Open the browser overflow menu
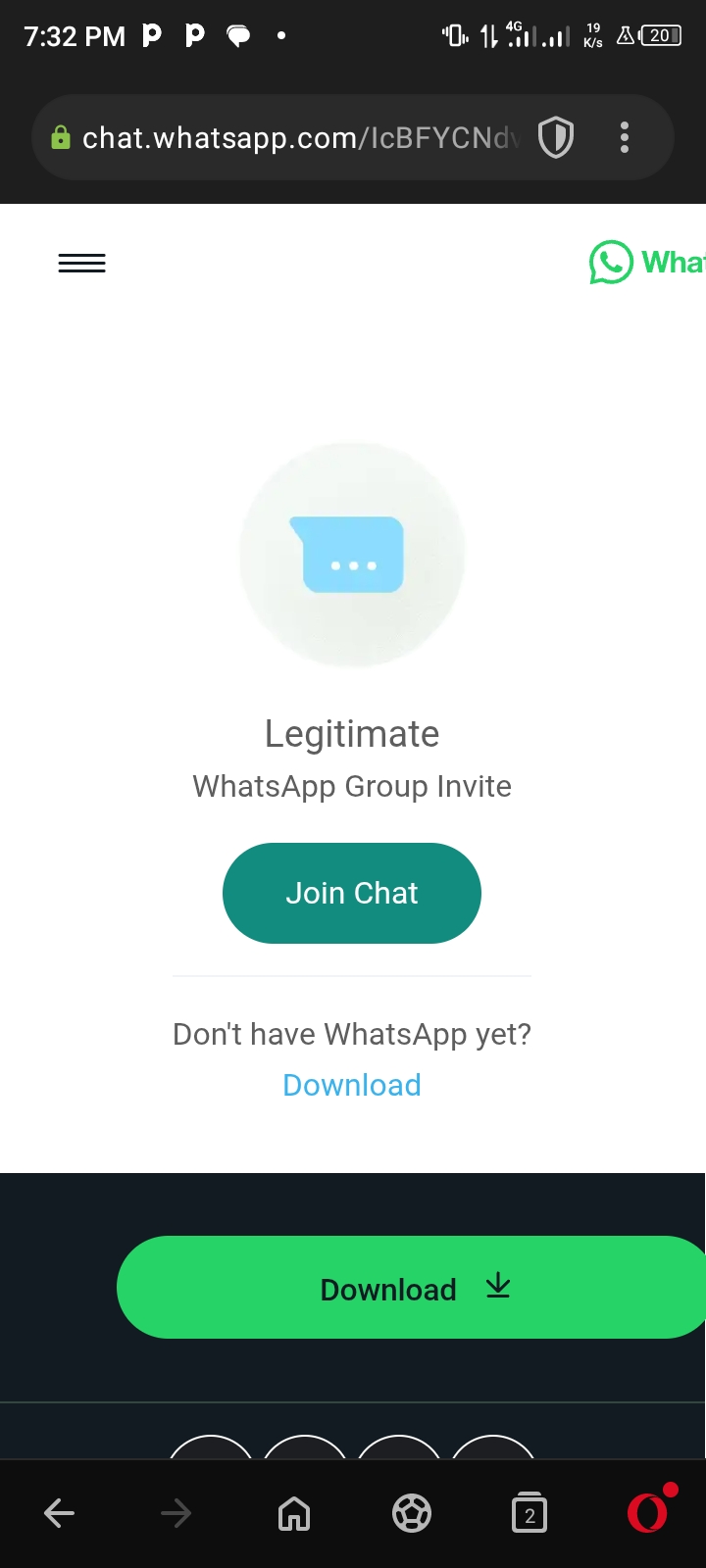The height and width of the screenshot is (1568, 706). point(625,137)
